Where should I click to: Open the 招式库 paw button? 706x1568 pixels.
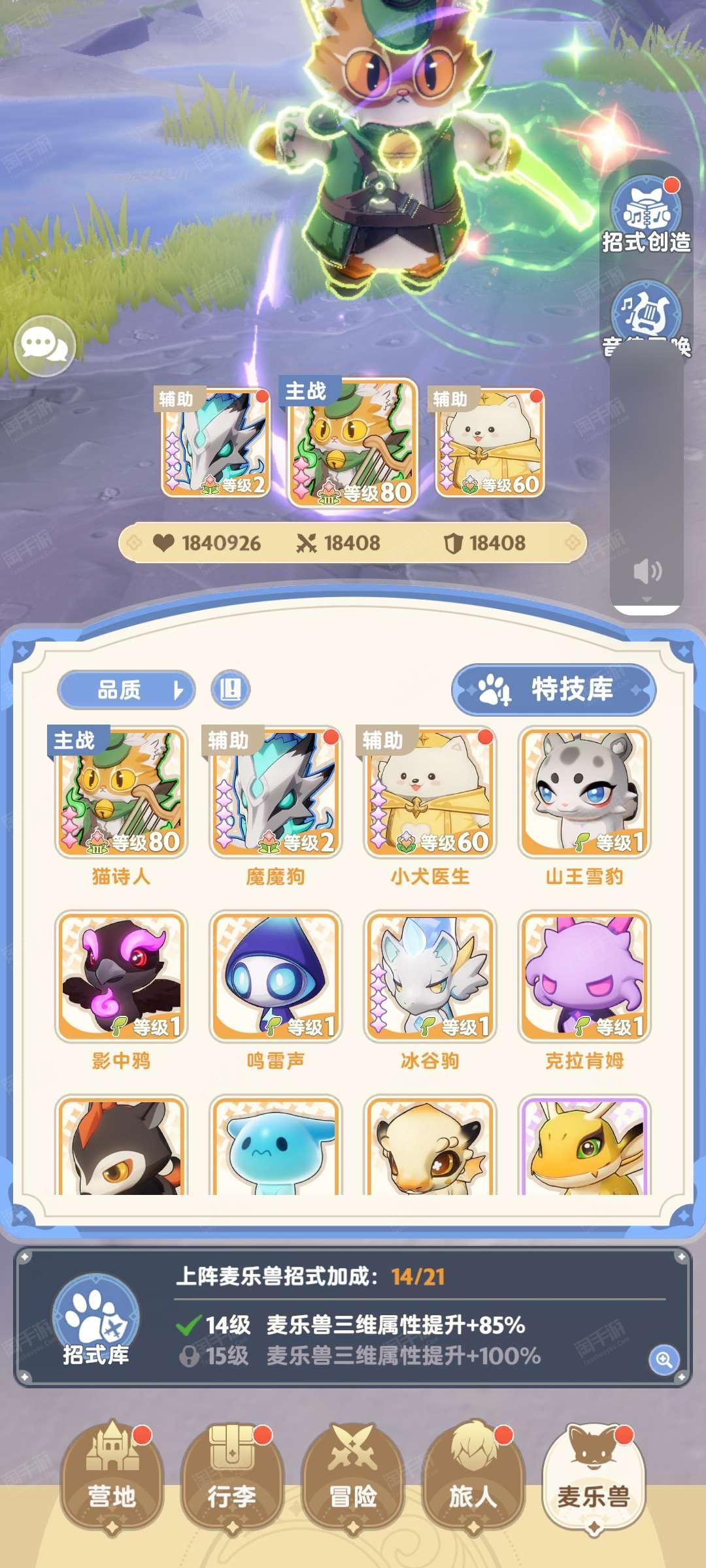[x=95, y=1319]
